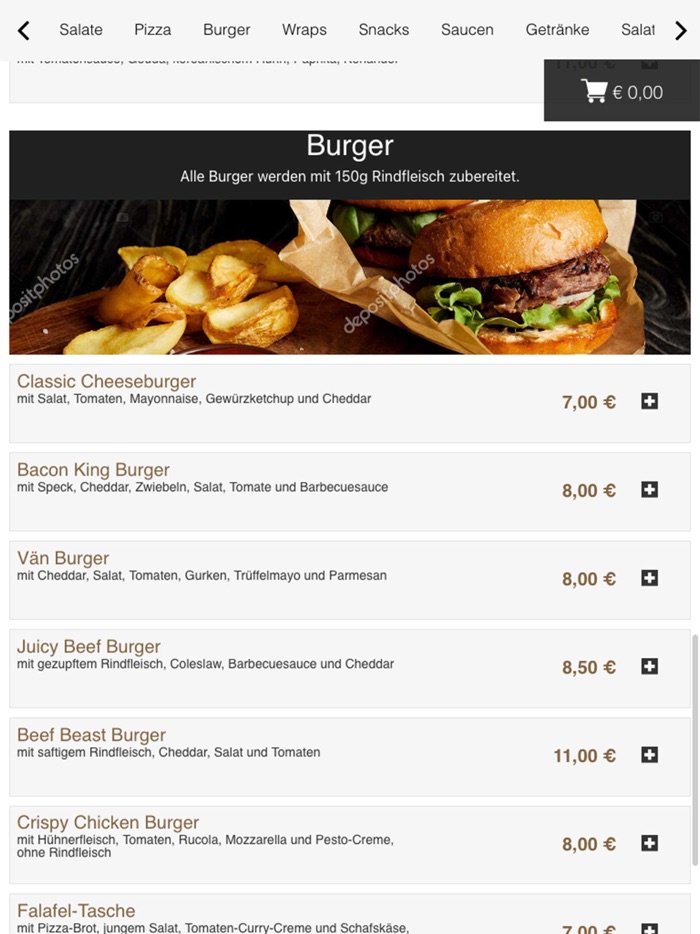Jump to the Pizza category

(x=153, y=30)
